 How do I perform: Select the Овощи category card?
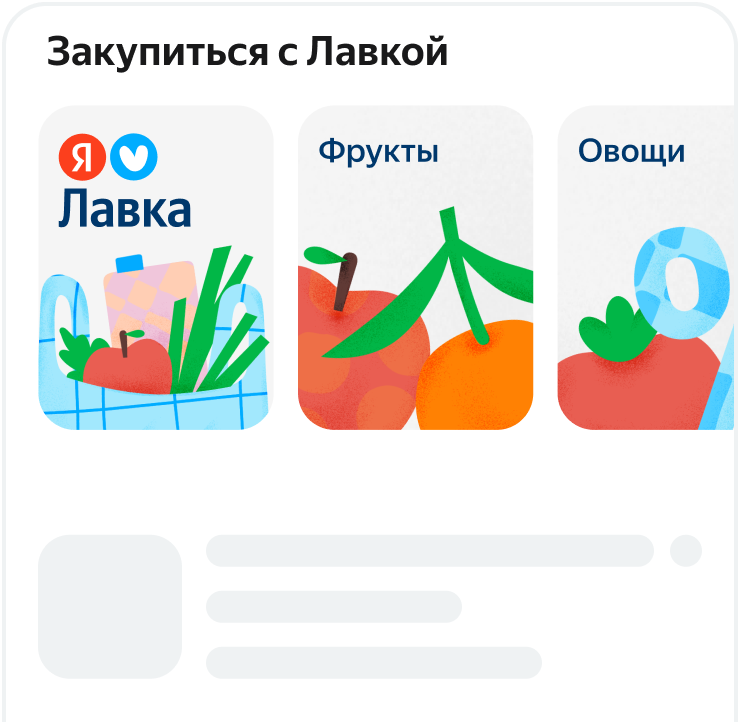(647, 268)
